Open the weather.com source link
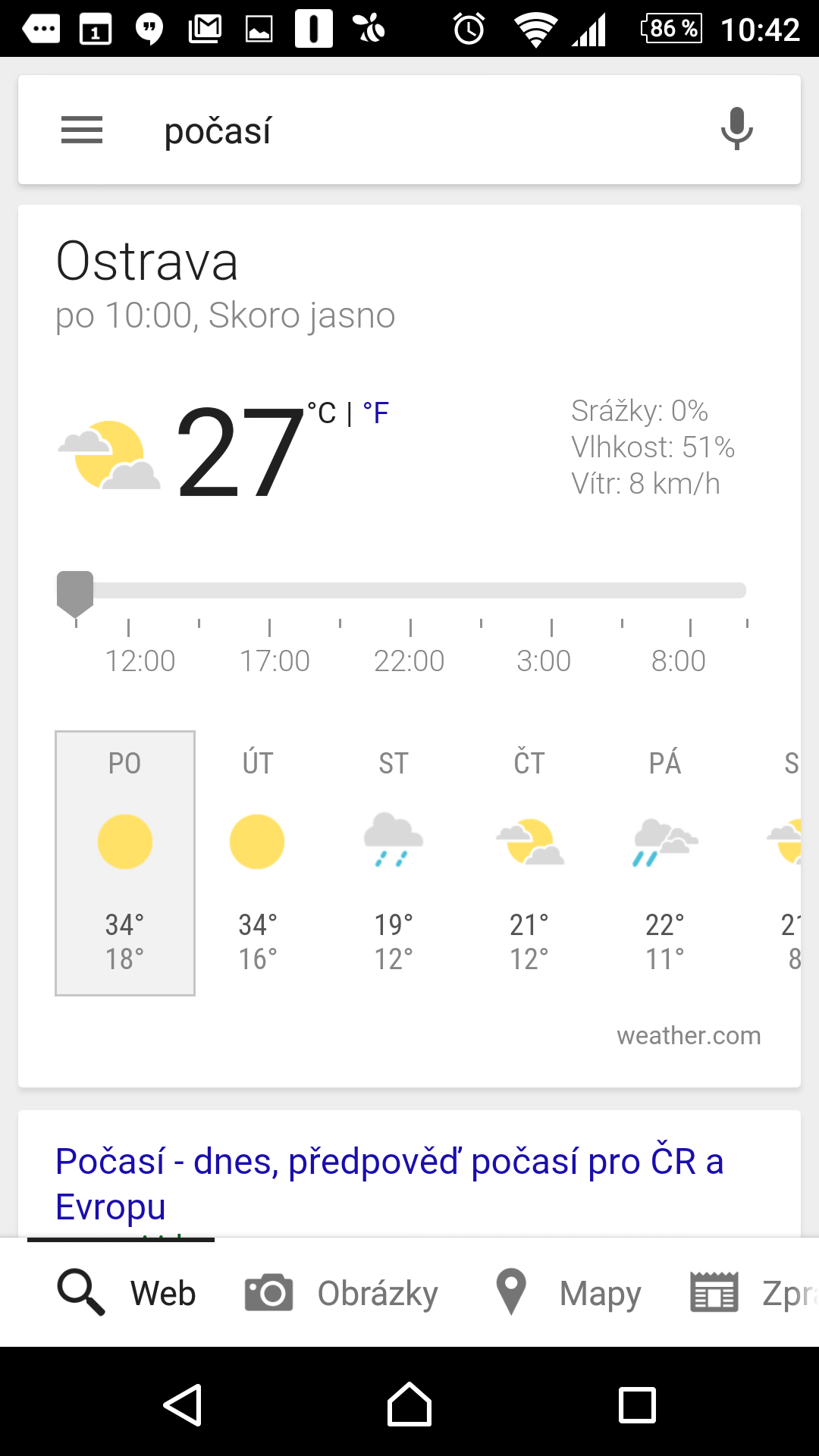The image size is (819, 1456). point(689,1035)
